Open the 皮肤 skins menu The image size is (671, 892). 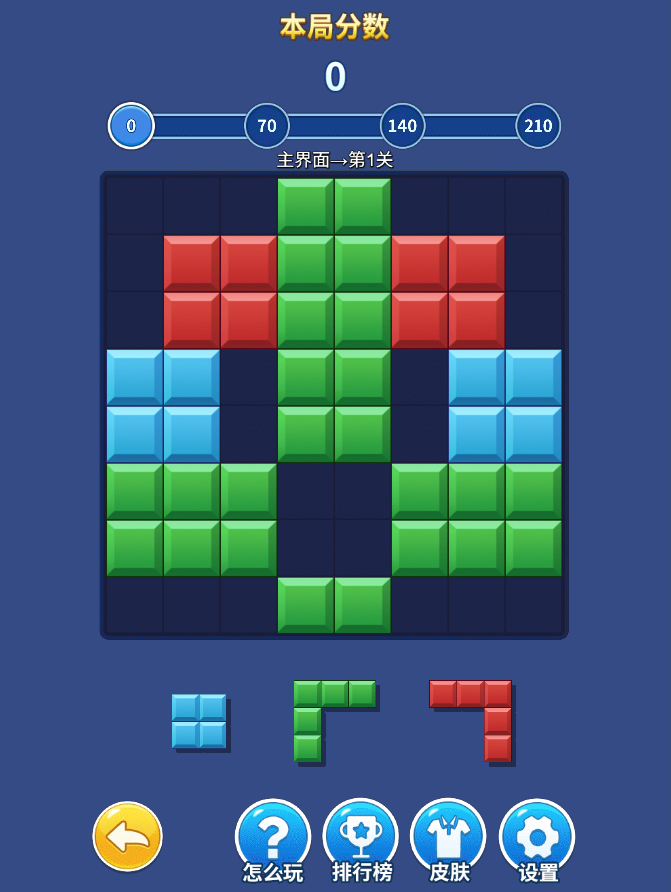coord(448,838)
